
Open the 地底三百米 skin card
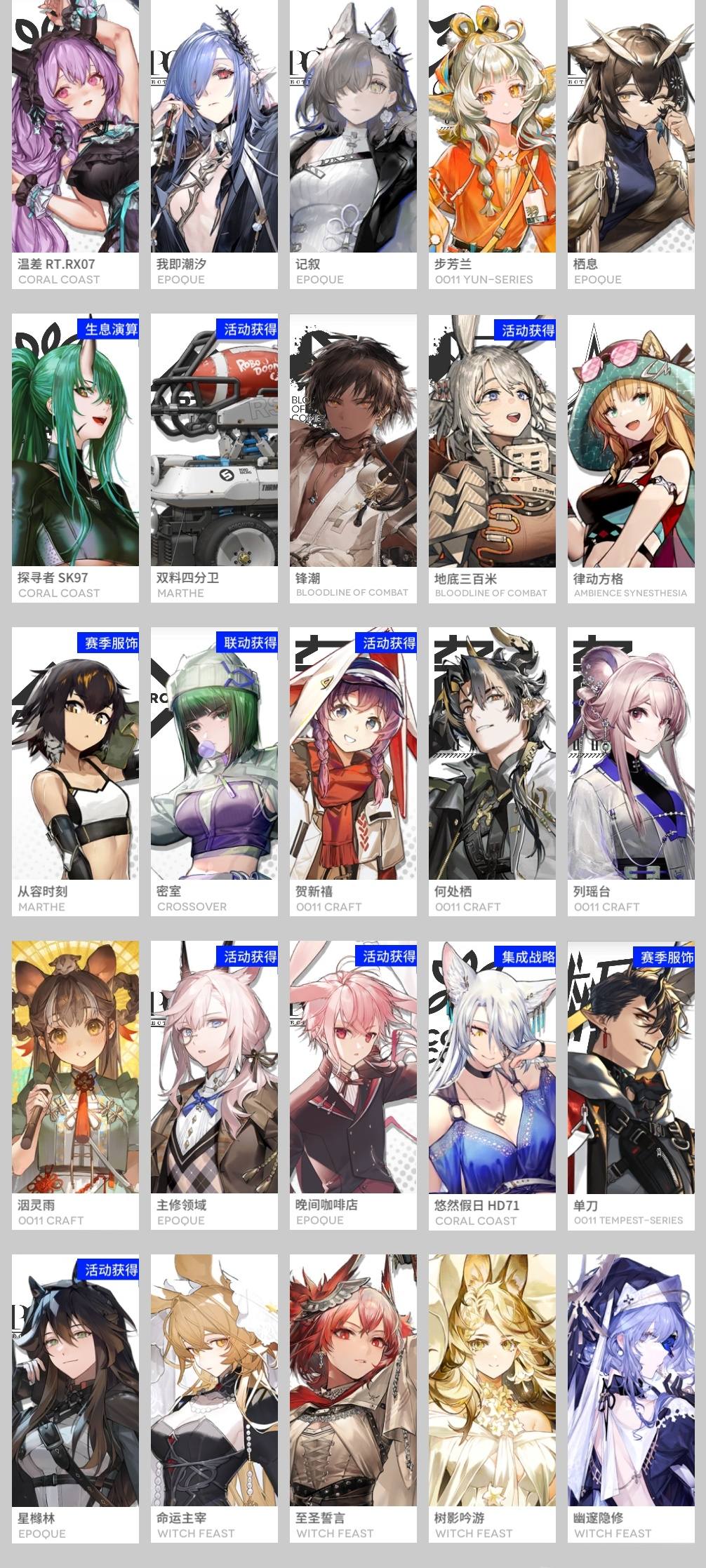coord(492,458)
